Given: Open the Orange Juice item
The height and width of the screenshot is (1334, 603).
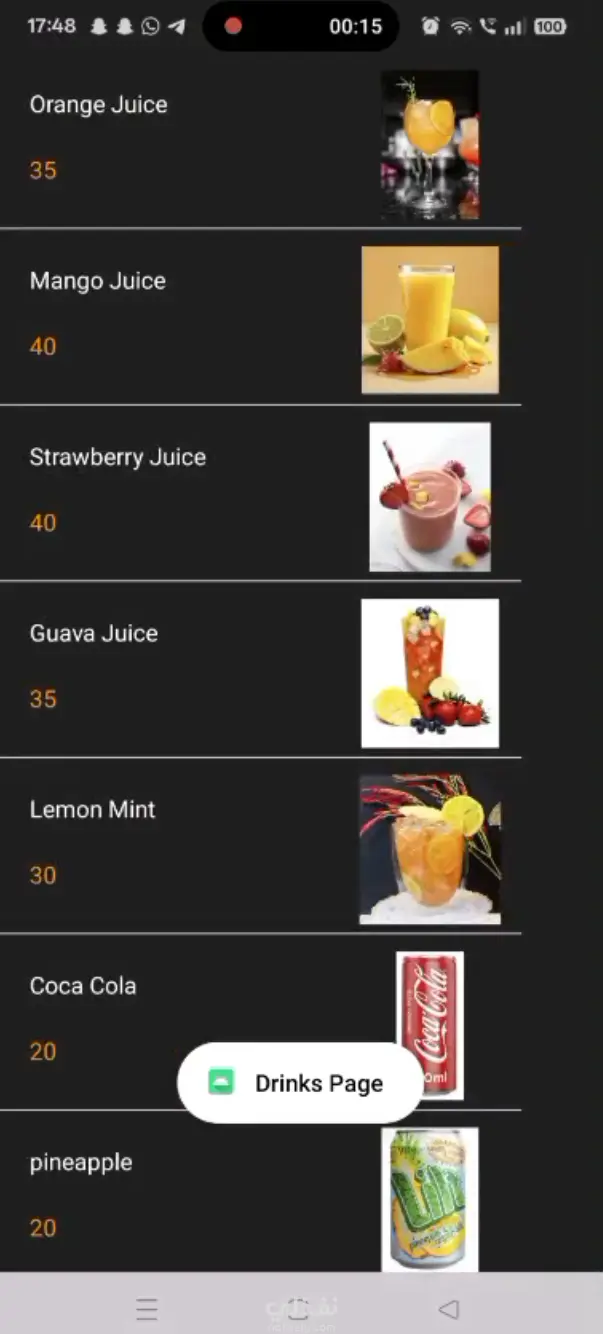Looking at the screenshot, I should click(x=99, y=105).
